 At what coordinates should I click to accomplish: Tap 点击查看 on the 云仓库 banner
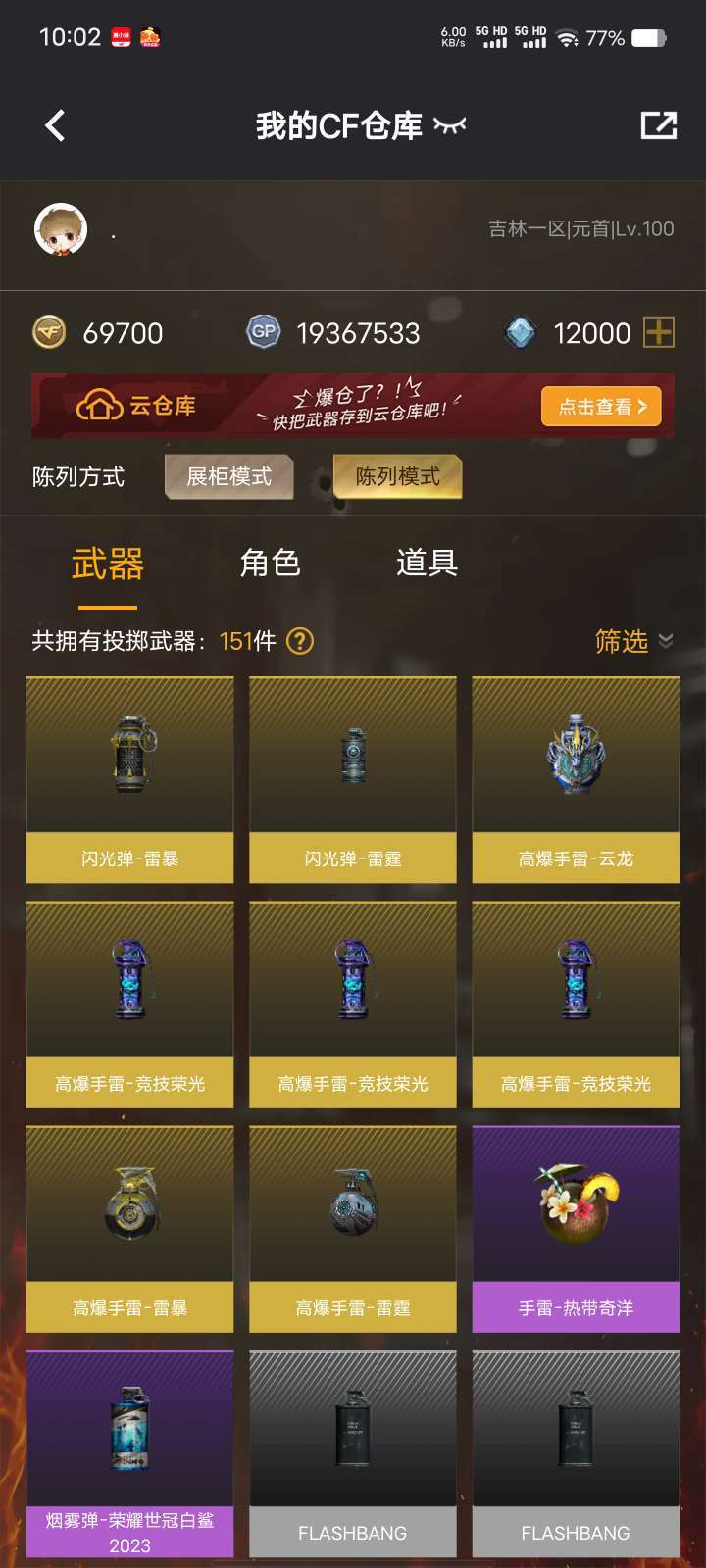point(601,407)
